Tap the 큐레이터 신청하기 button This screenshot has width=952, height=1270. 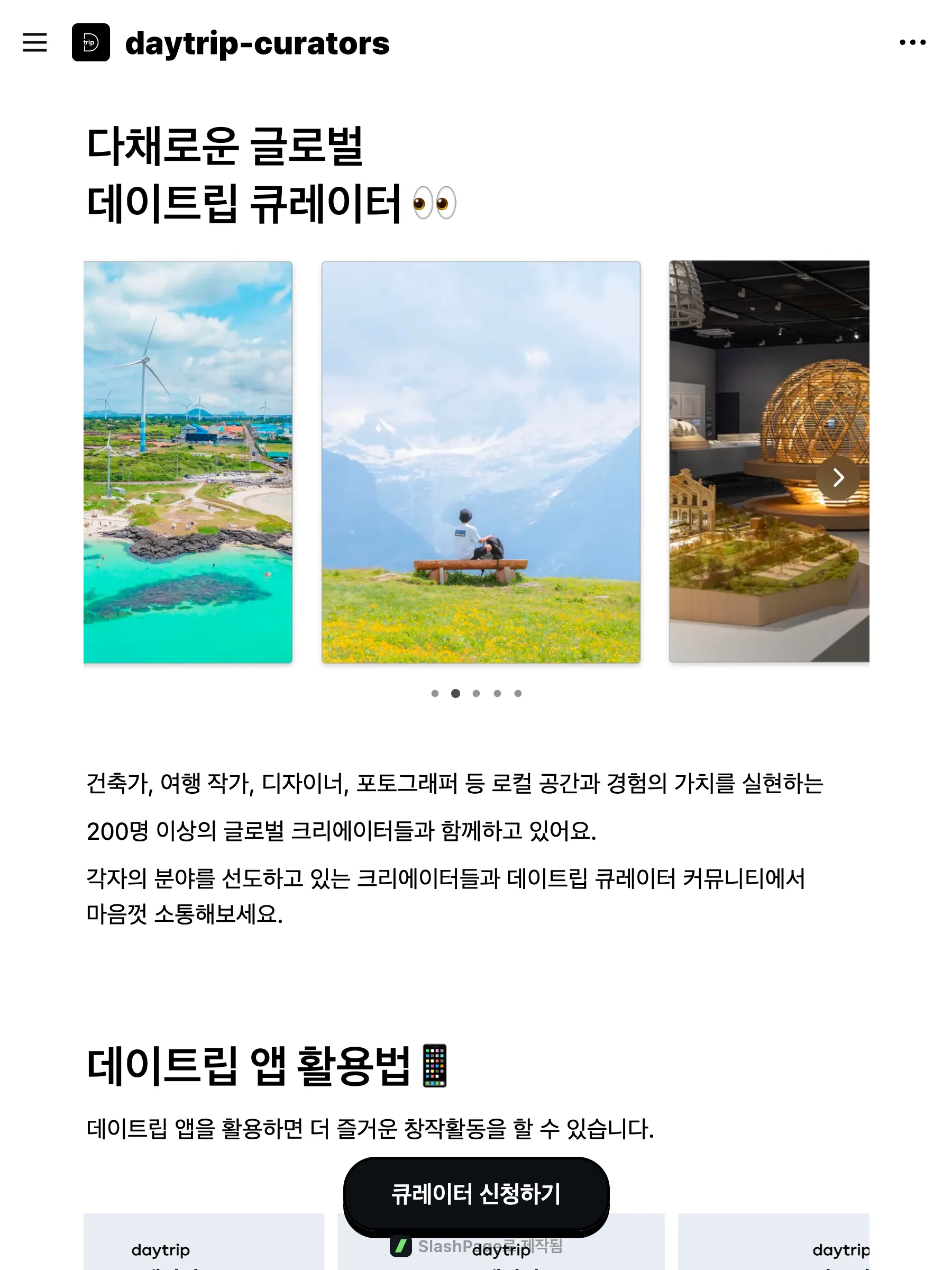click(475, 1194)
